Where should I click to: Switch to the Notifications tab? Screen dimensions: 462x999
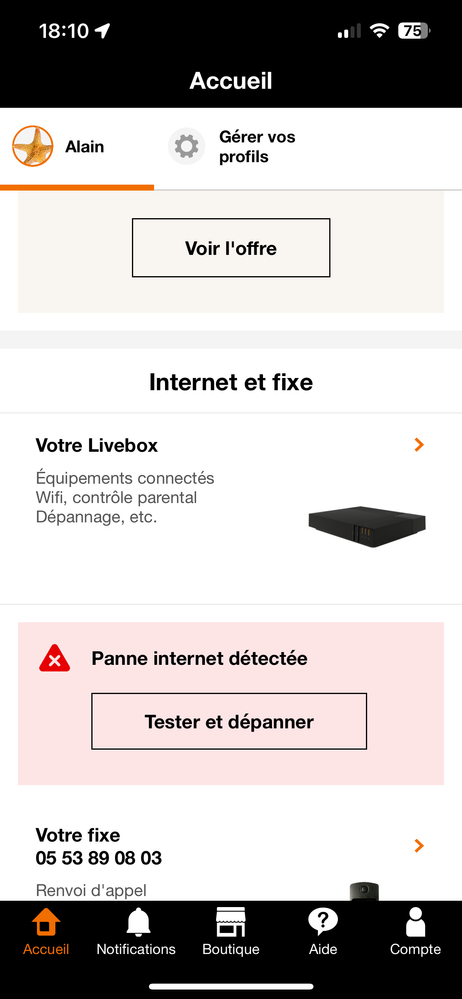pos(136,931)
